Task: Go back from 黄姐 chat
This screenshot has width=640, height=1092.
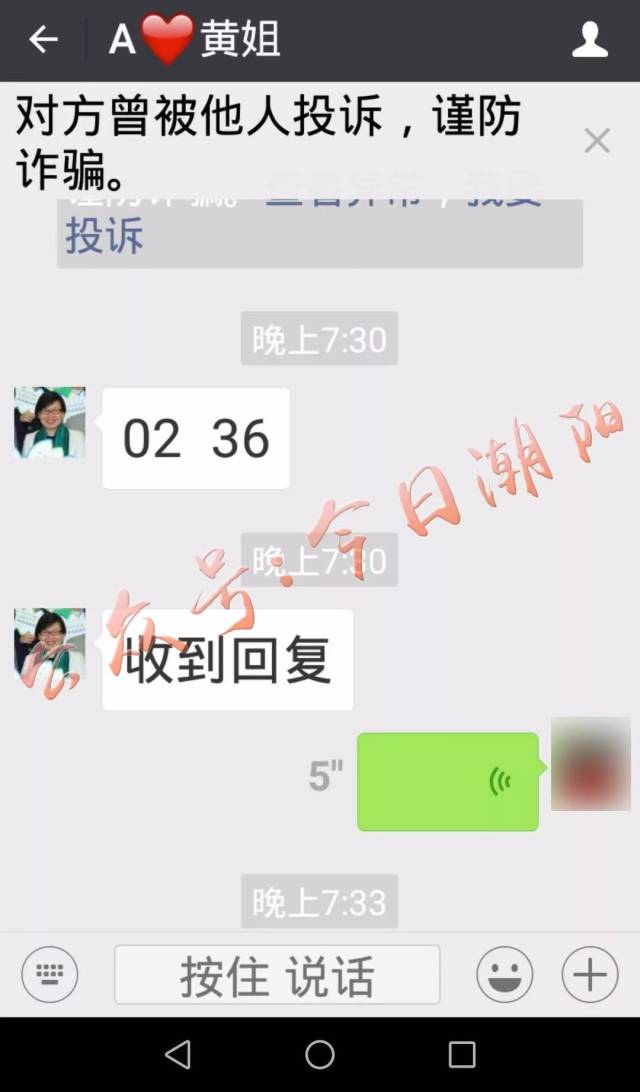Action: click(43, 40)
